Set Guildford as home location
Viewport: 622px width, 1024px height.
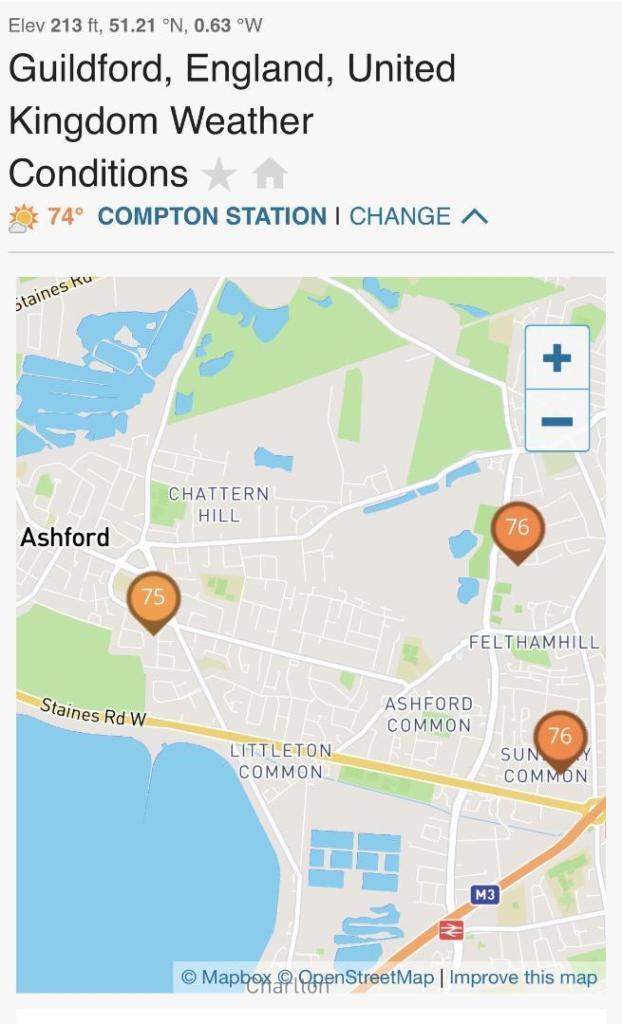click(x=270, y=175)
